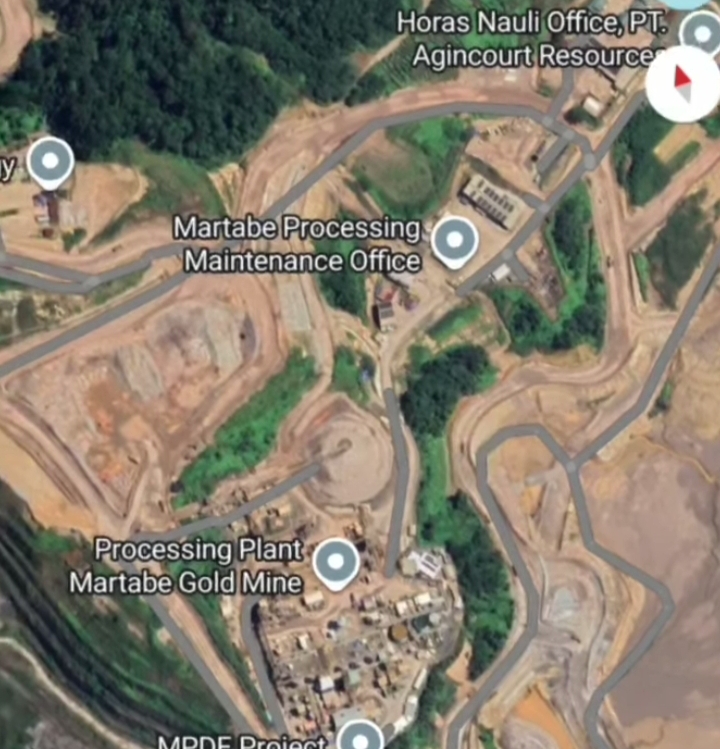Select the MPDF Project pin
Viewport: 720px width, 749px height.
(360, 738)
